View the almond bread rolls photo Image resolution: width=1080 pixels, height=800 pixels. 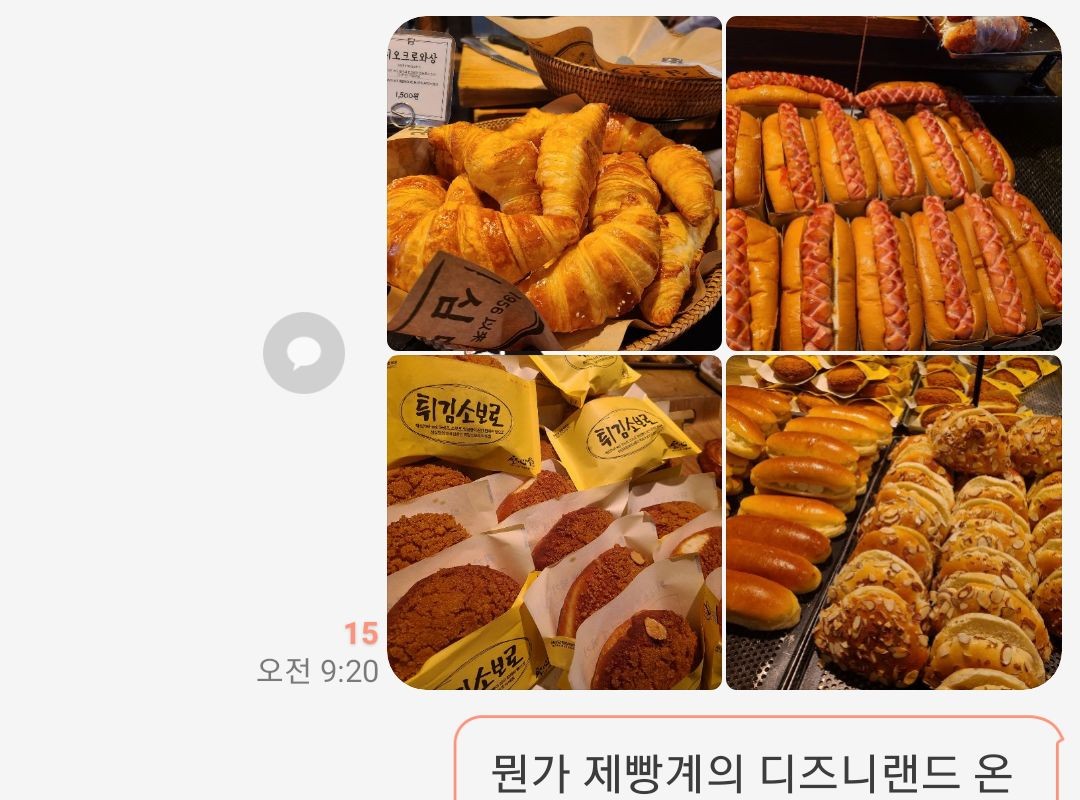point(893,522)
